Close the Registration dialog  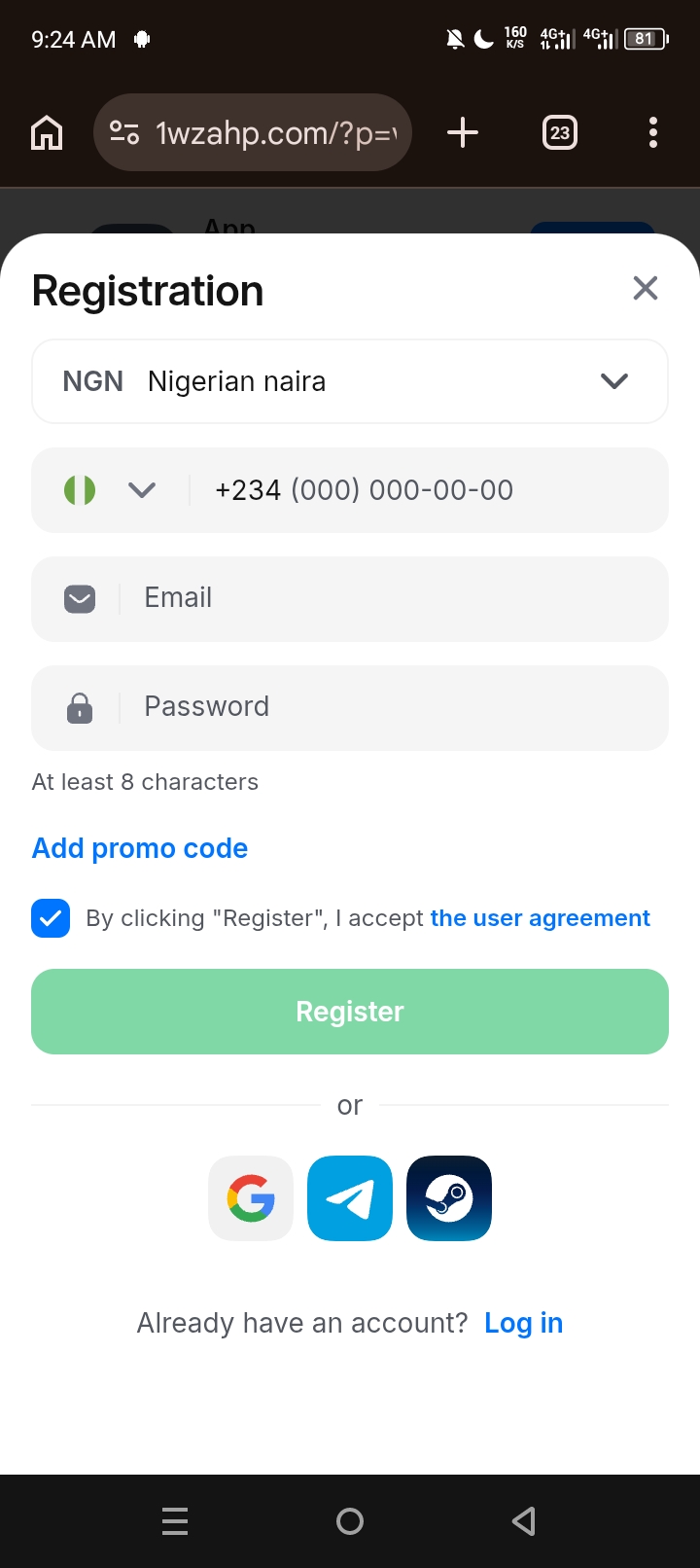point(646,288)
